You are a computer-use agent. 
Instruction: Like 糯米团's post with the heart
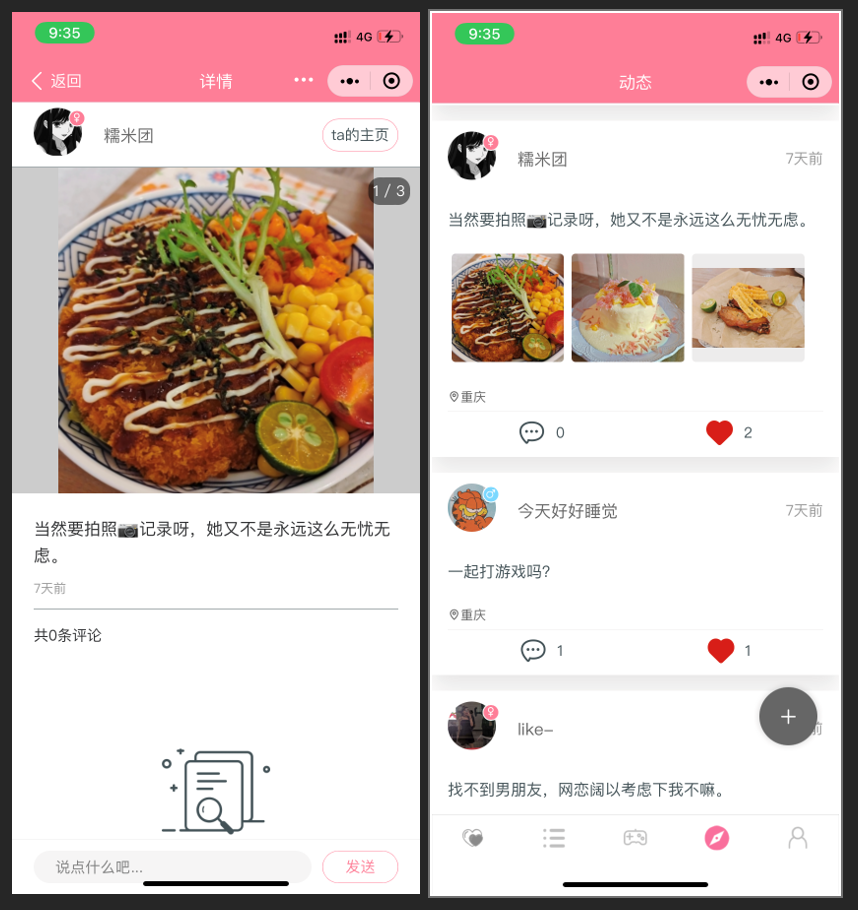pyautogui.click(x=719, y=433)
